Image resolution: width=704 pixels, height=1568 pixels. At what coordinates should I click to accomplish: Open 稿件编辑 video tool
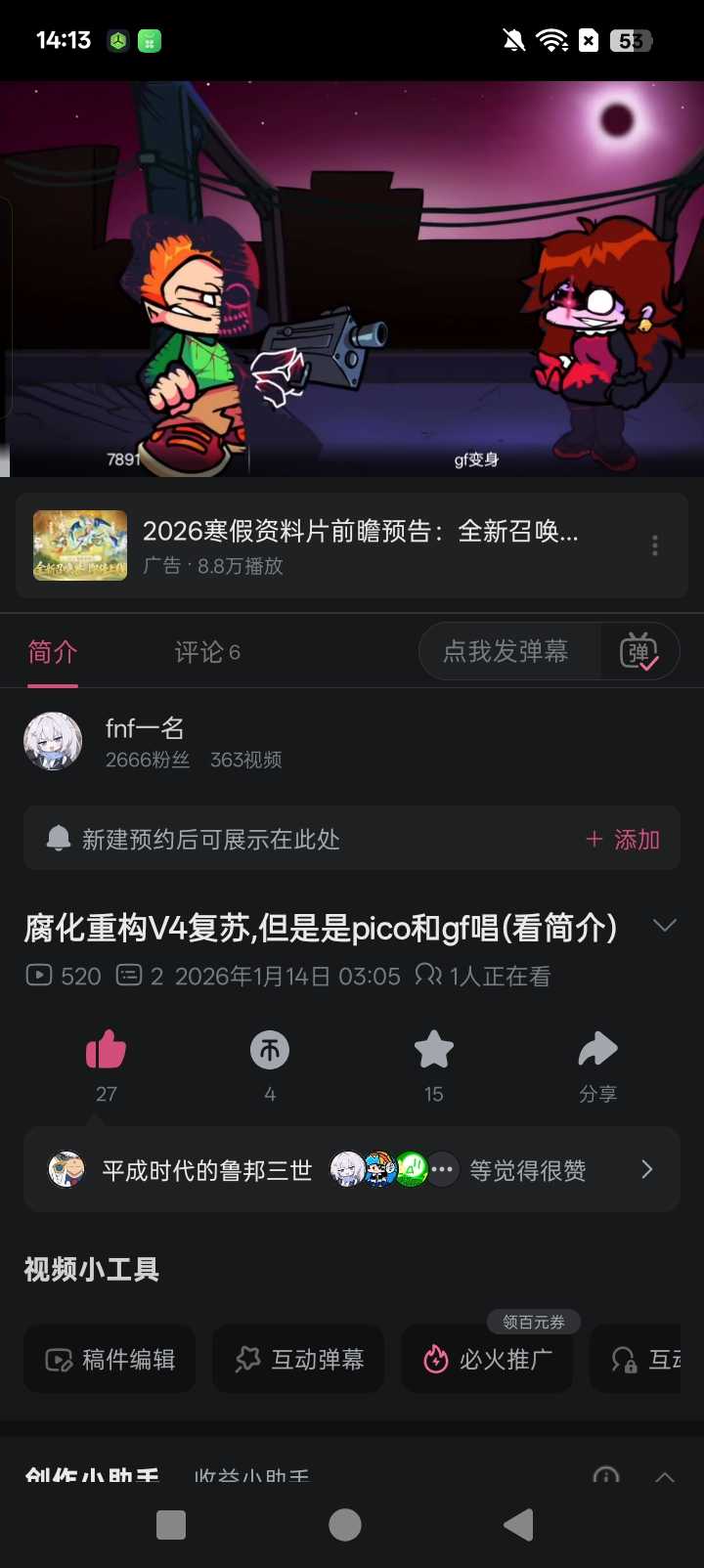tap(110, 1359)
